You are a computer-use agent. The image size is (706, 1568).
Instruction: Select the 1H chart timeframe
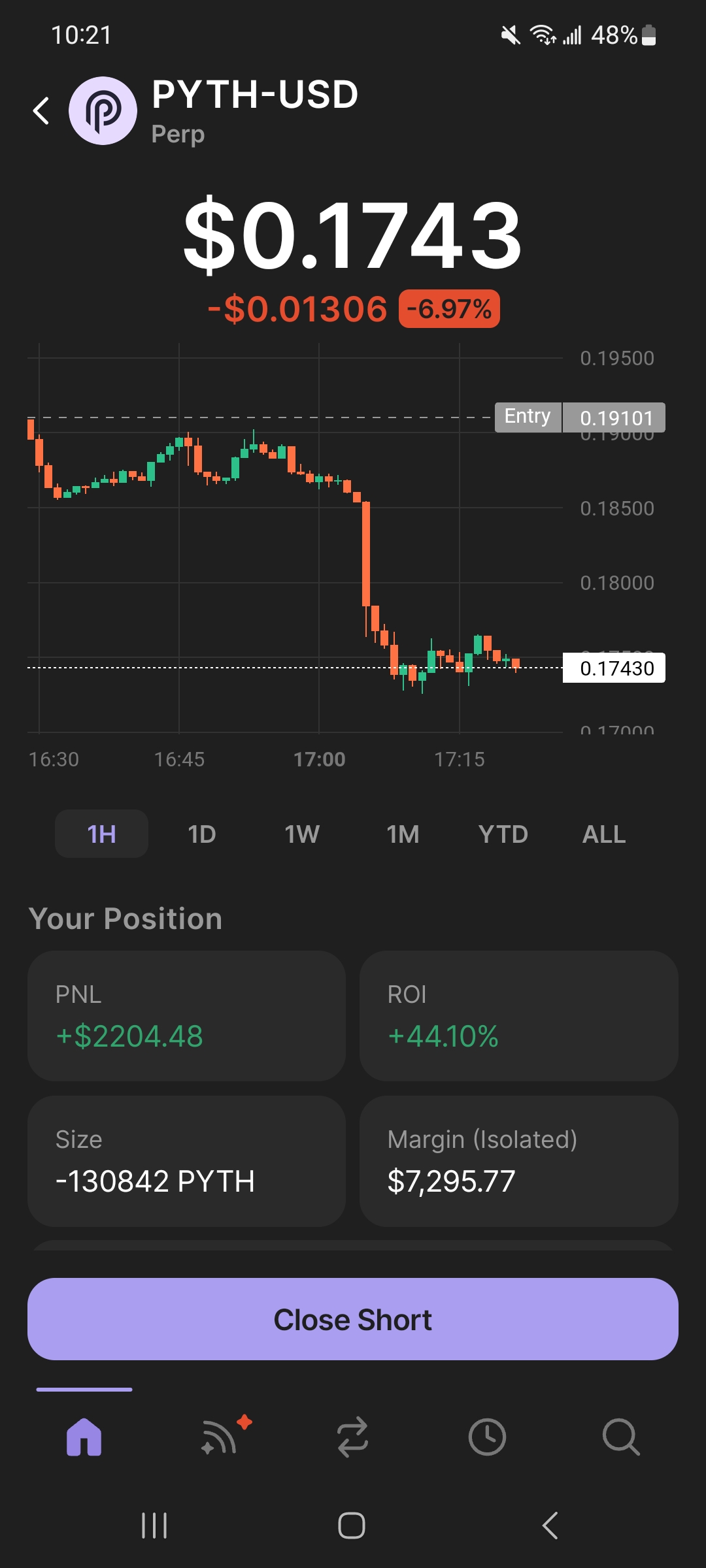coord(101,834)
